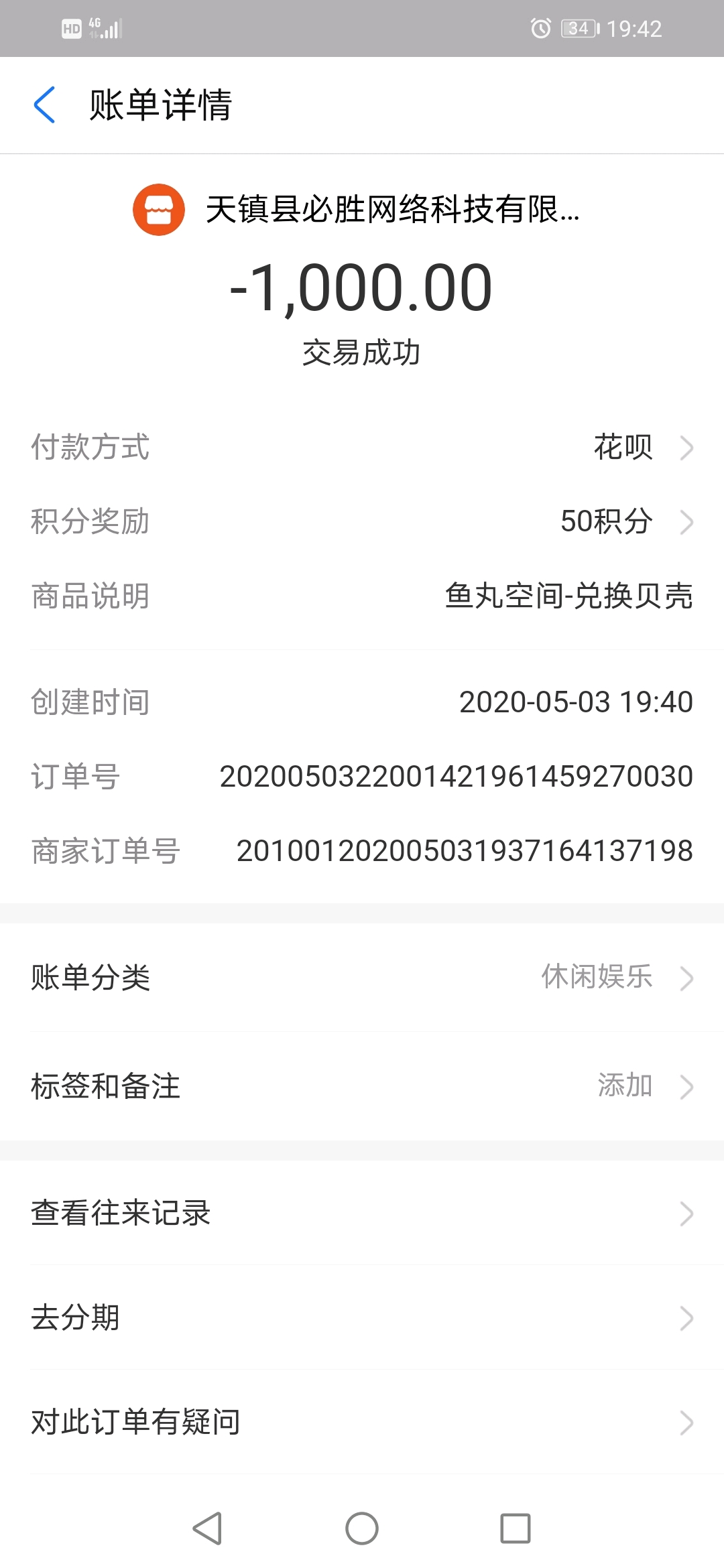
Task: Go back from the 账单详情 page
Action: [x=44, y=105]
